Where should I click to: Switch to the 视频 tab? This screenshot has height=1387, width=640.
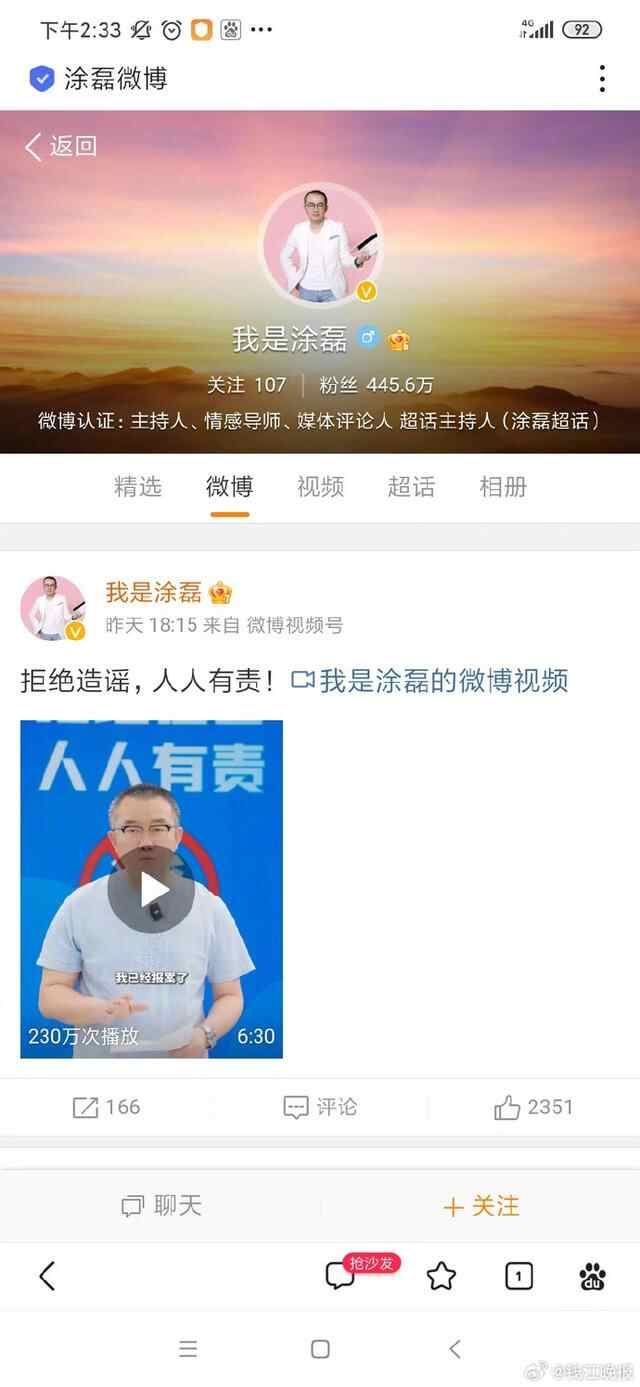coord(320,487)
